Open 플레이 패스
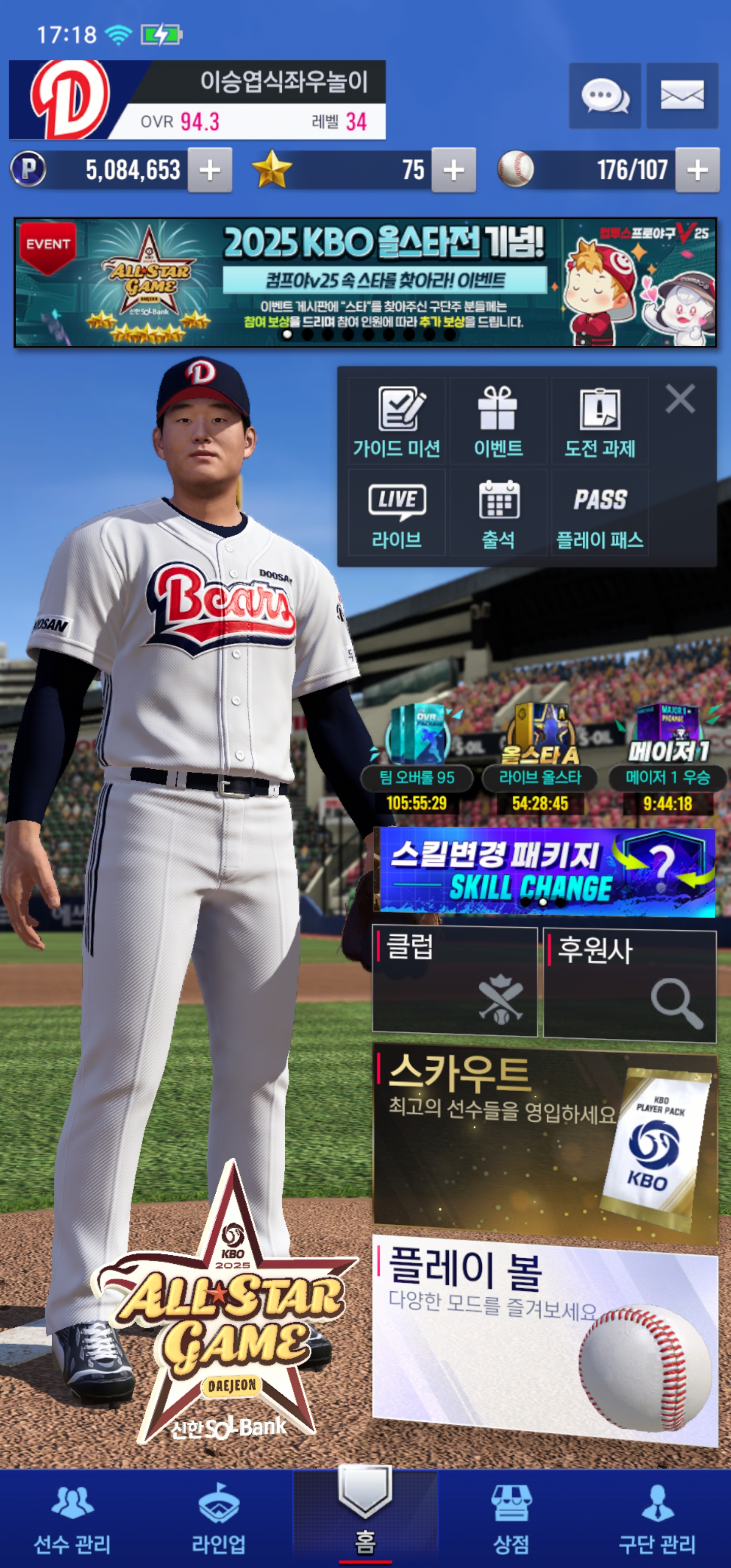The height and width of the screenshot is (1568, 731). [x=600, y=513]
